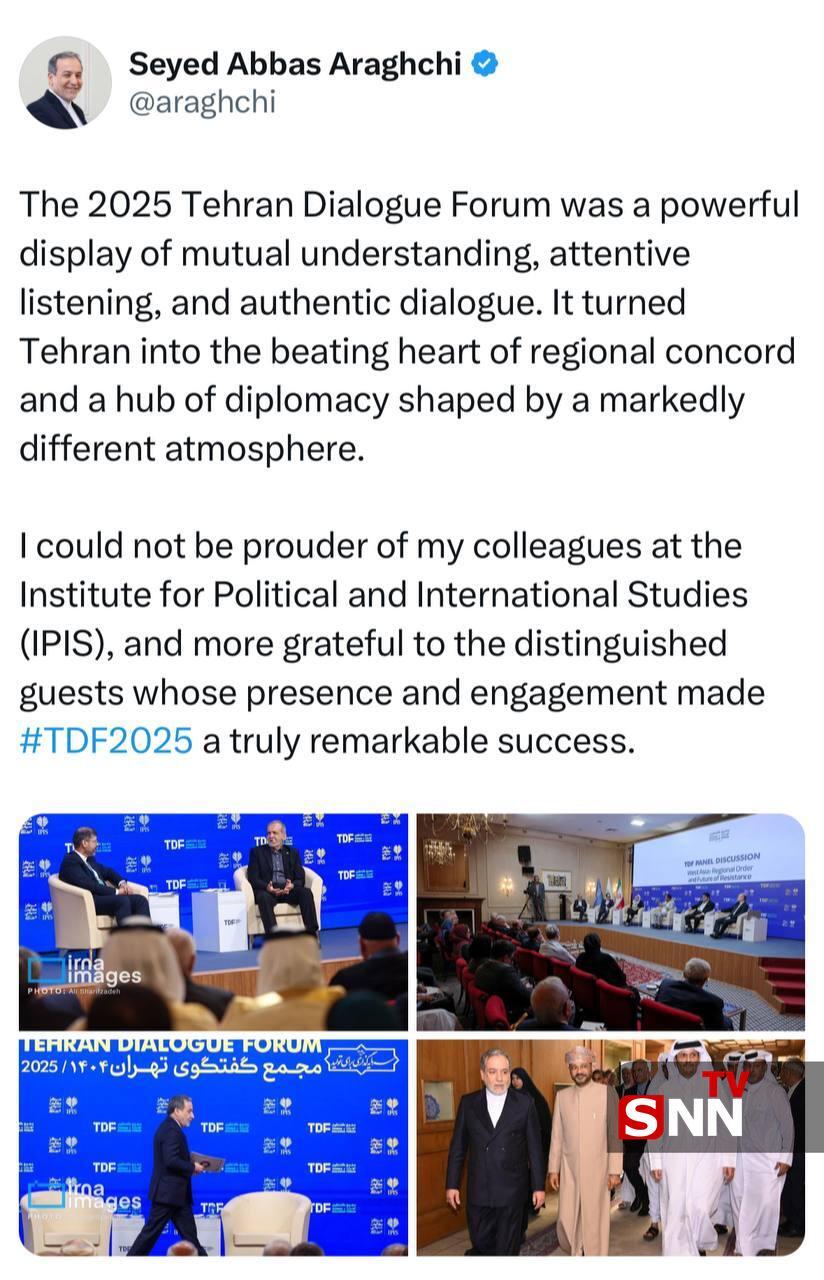Screen dimensions: 824x1280
Task: Open the TDF panel discussion hall photo
Action: pyautogui.click(x=610, y=921)
